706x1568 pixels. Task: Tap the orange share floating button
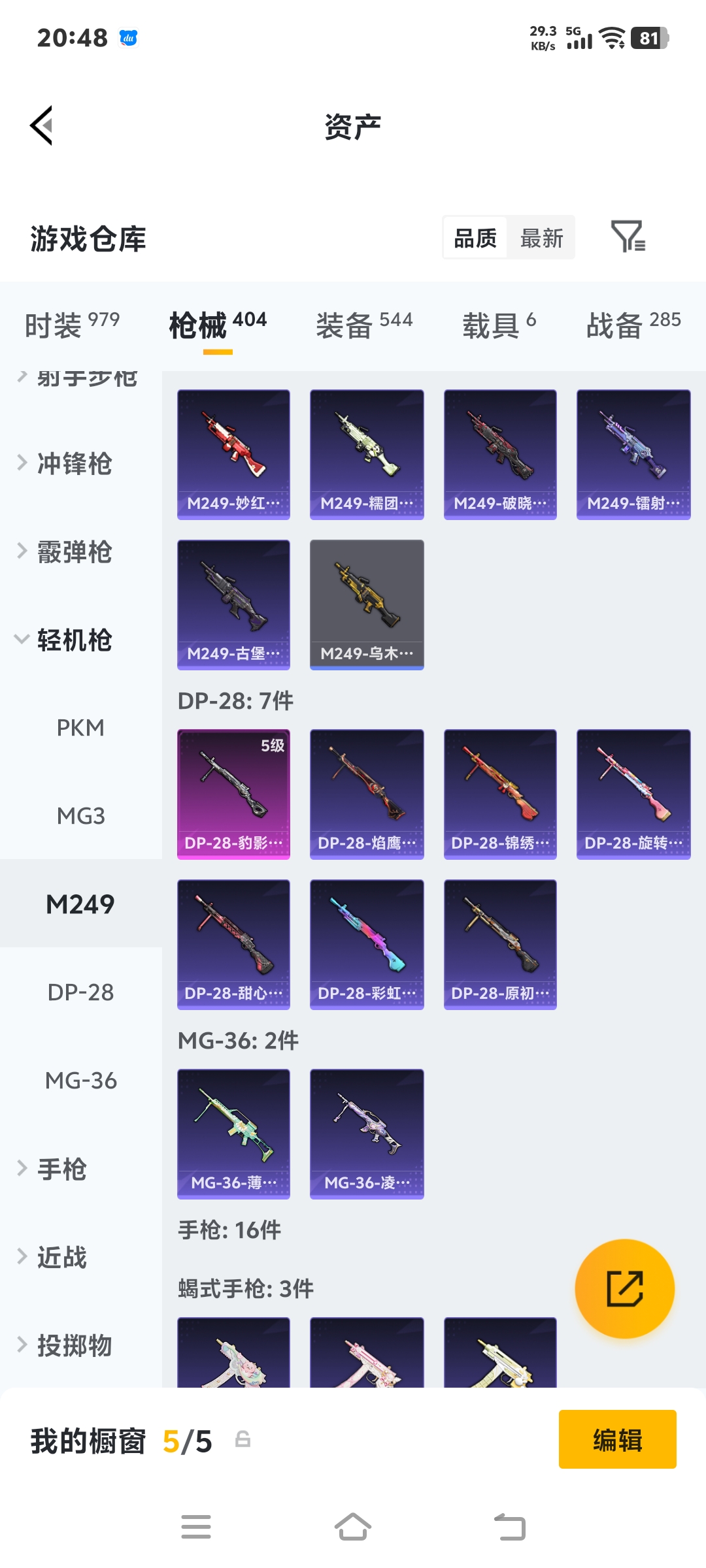coord(624,1288)
